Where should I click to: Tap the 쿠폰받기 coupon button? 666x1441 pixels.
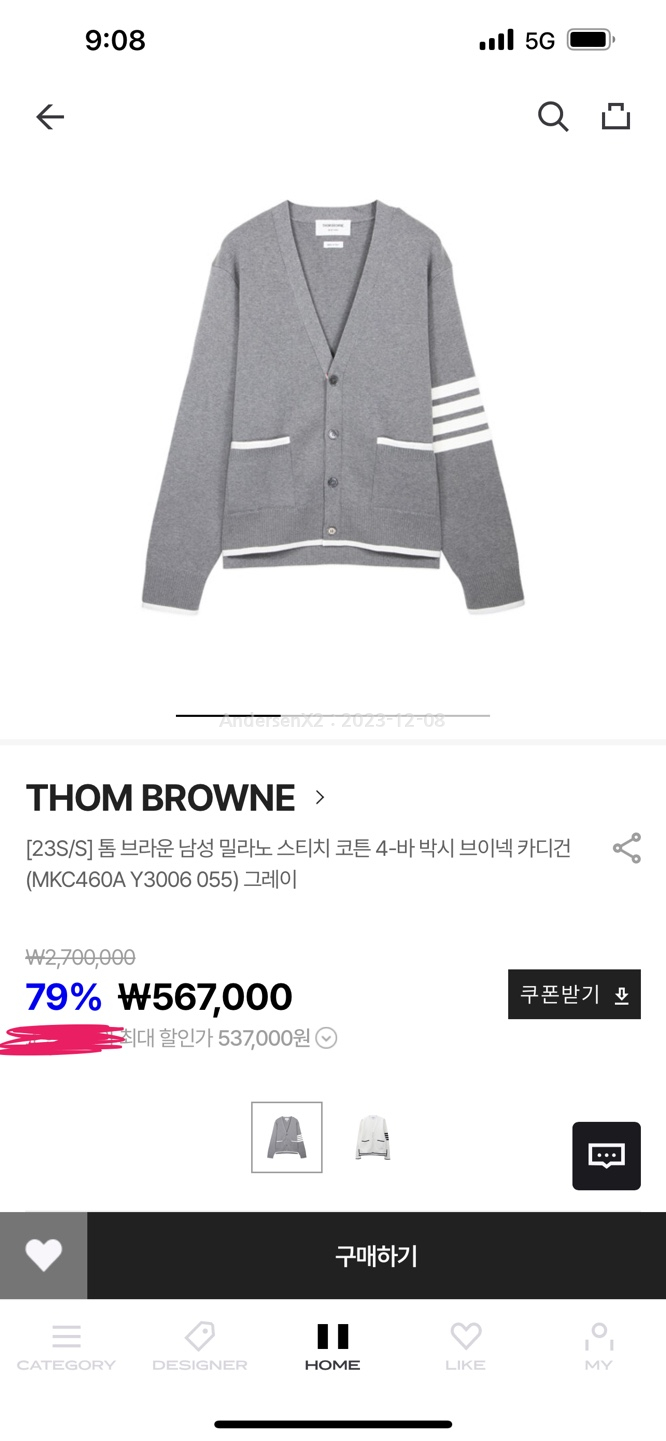click(574, 994)
